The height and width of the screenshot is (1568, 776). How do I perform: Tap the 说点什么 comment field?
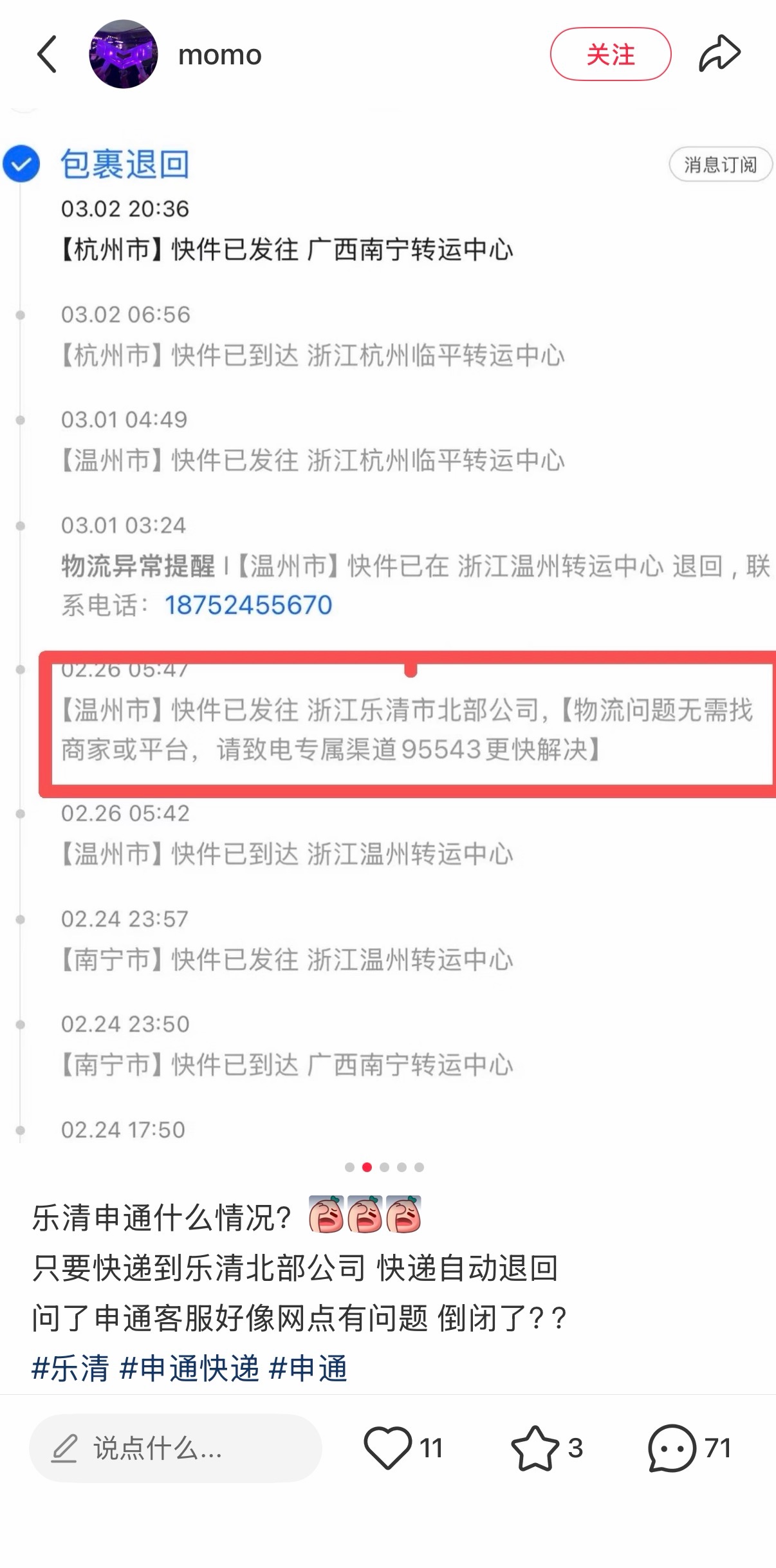point(175,1448)
